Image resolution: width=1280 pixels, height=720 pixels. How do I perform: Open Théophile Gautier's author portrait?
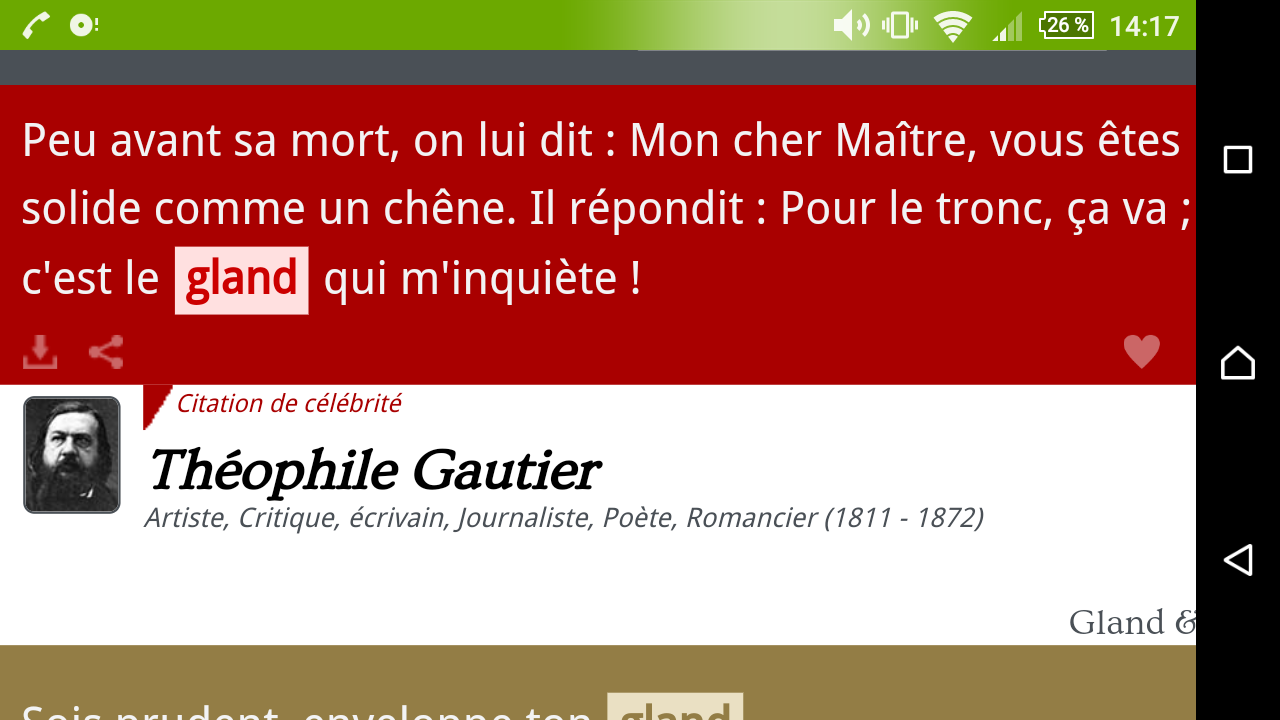72,455
